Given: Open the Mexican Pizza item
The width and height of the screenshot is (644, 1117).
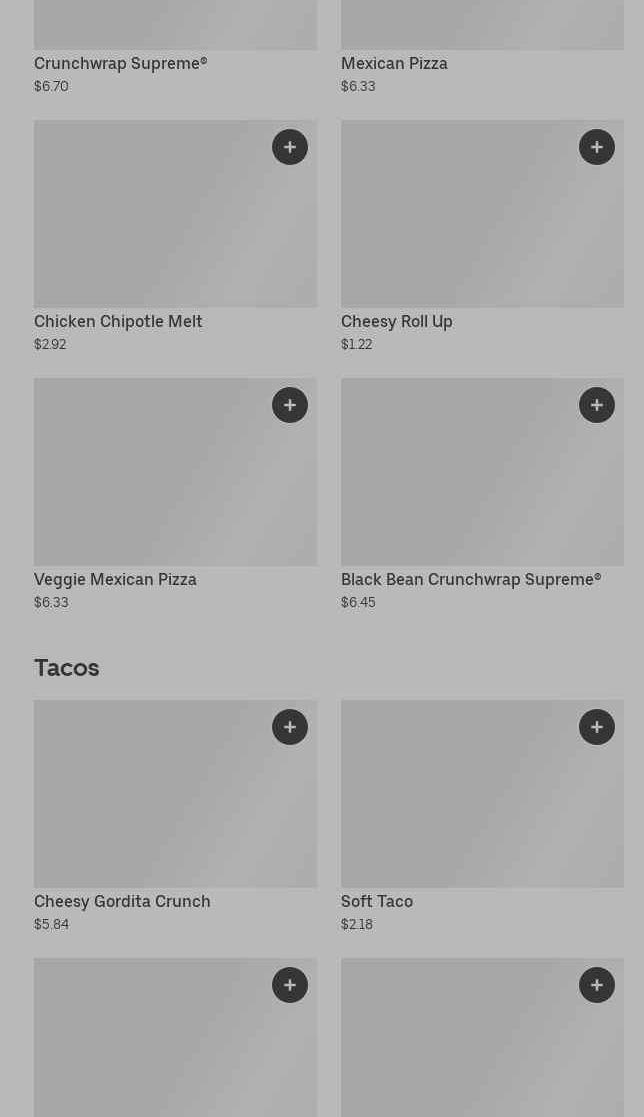Looking at the screenshot, I should (394, 63).
